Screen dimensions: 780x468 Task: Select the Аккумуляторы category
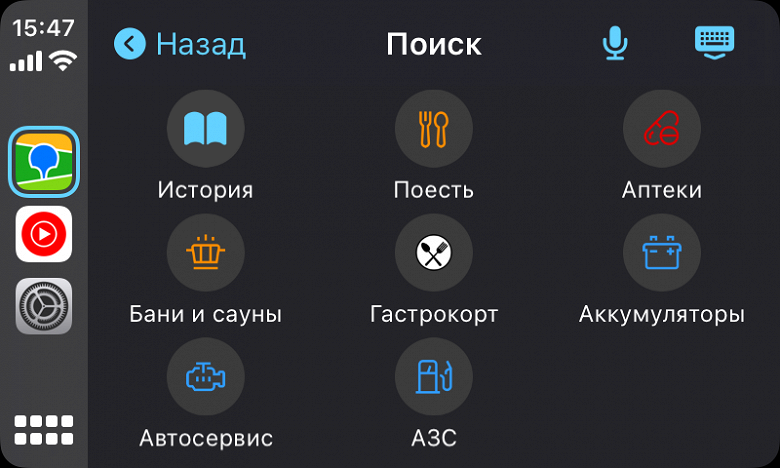(661, 252)
